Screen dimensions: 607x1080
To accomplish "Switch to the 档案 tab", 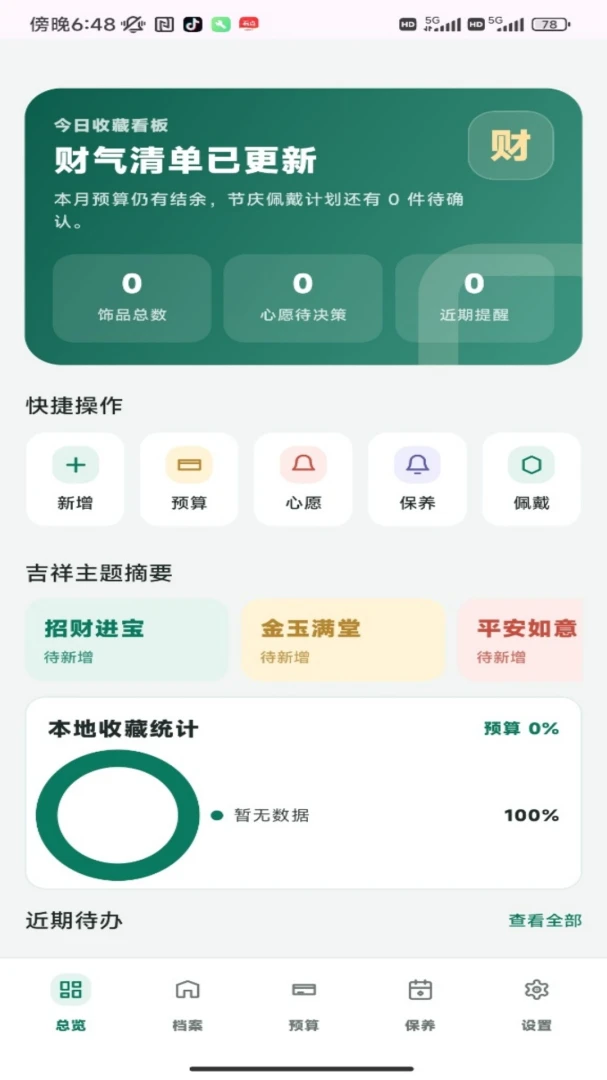I will tap(187, 1005).
